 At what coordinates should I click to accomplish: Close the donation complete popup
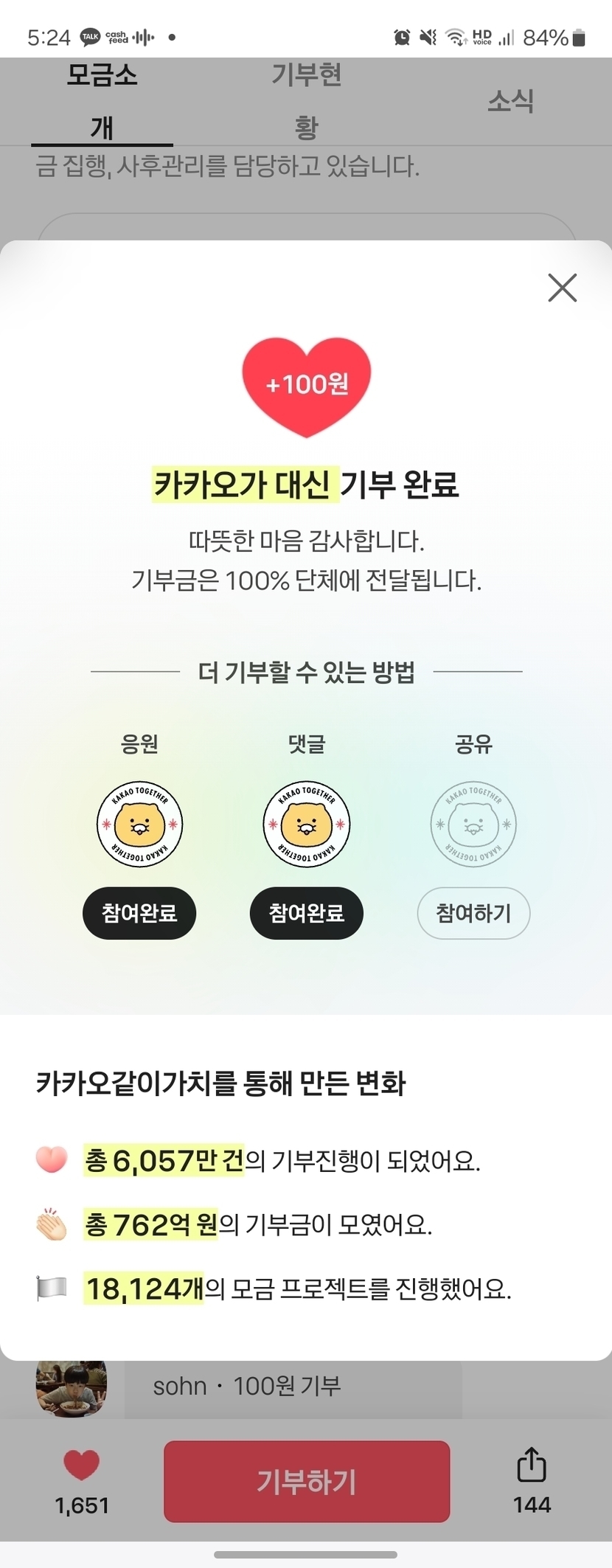pyautogui.click(x=562, y=288)
